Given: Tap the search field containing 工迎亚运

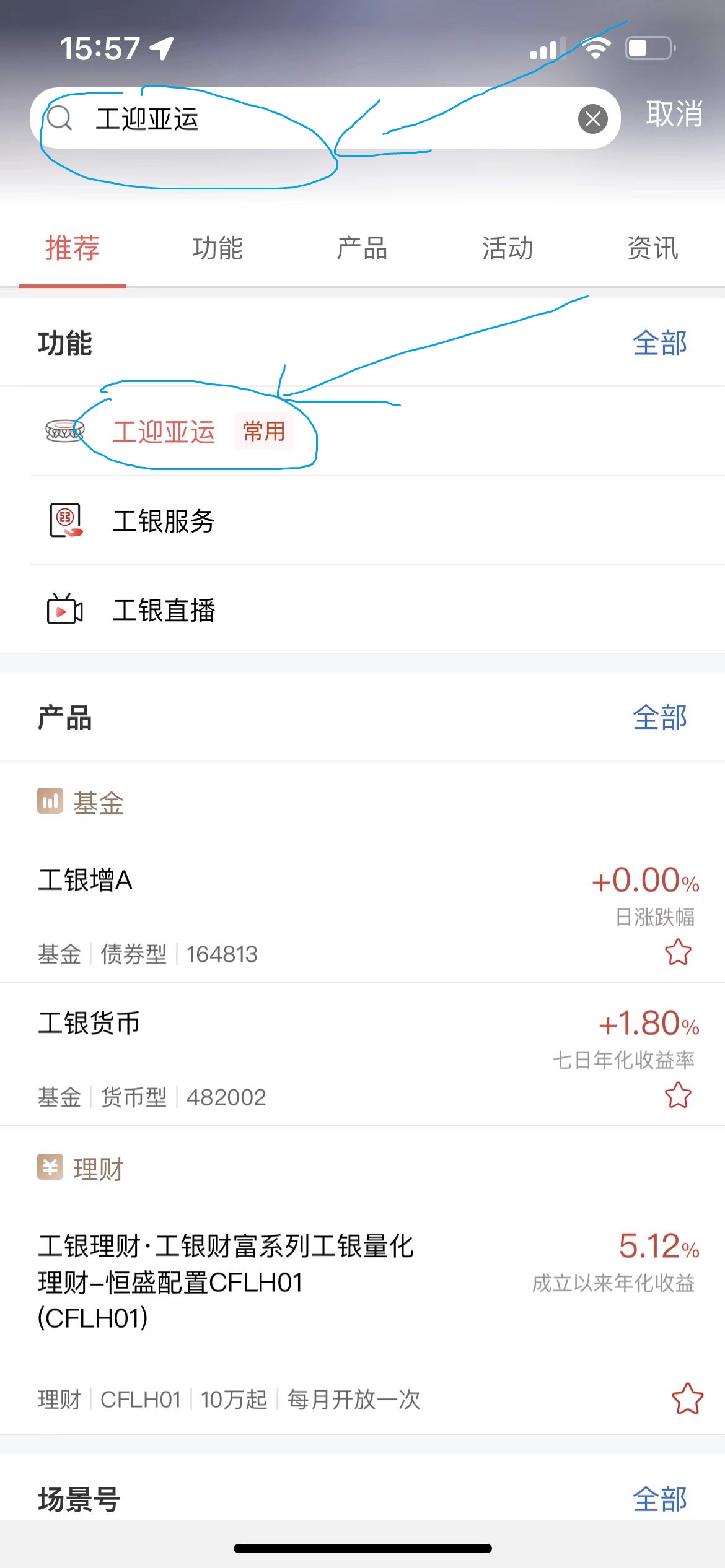Looking at the screenshot, I should point(325,118).
